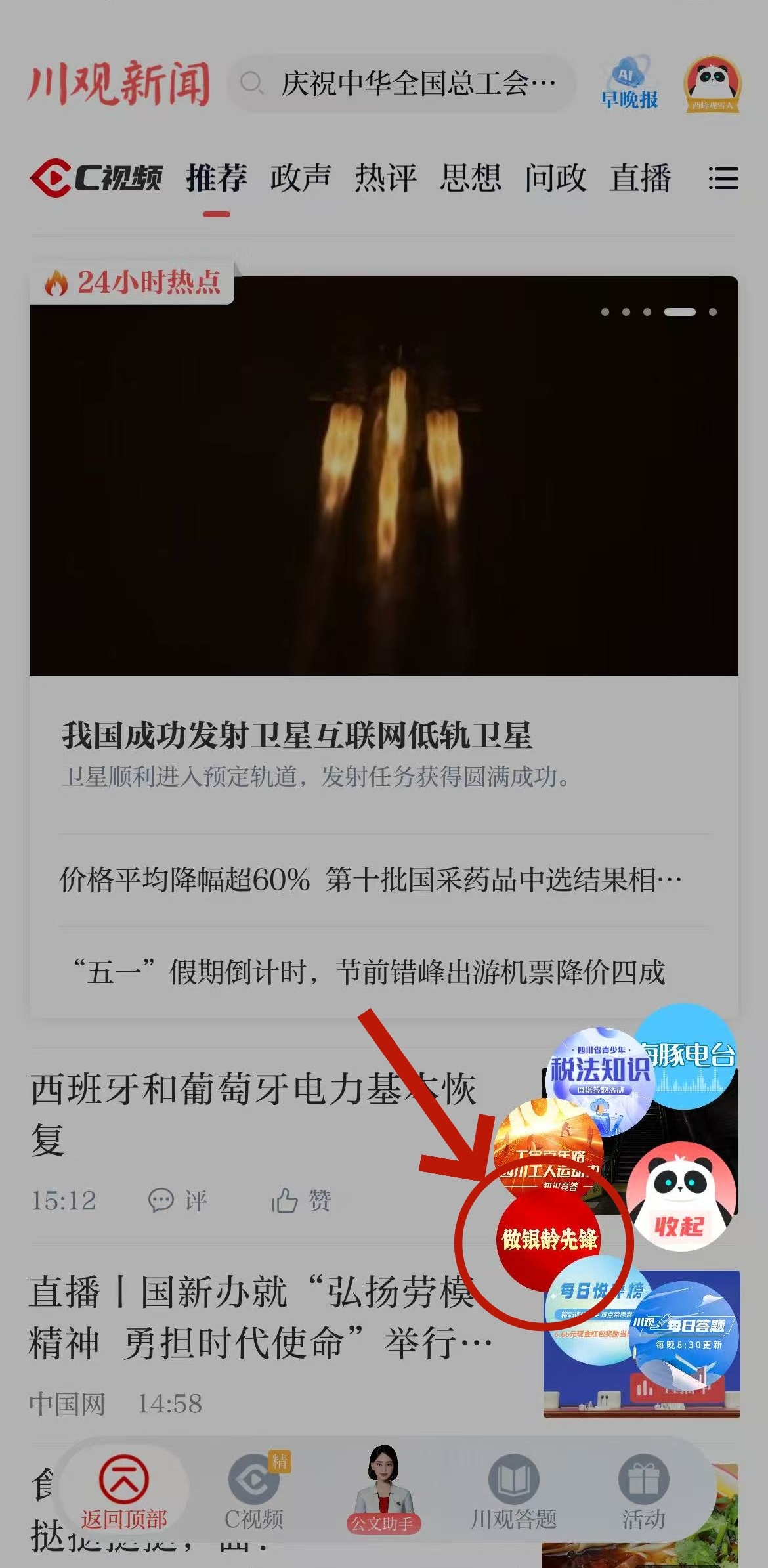The height and width of the screenshot is (1568, 768).
Task: Switch to the 政声 tab
Action: point(300,178)
